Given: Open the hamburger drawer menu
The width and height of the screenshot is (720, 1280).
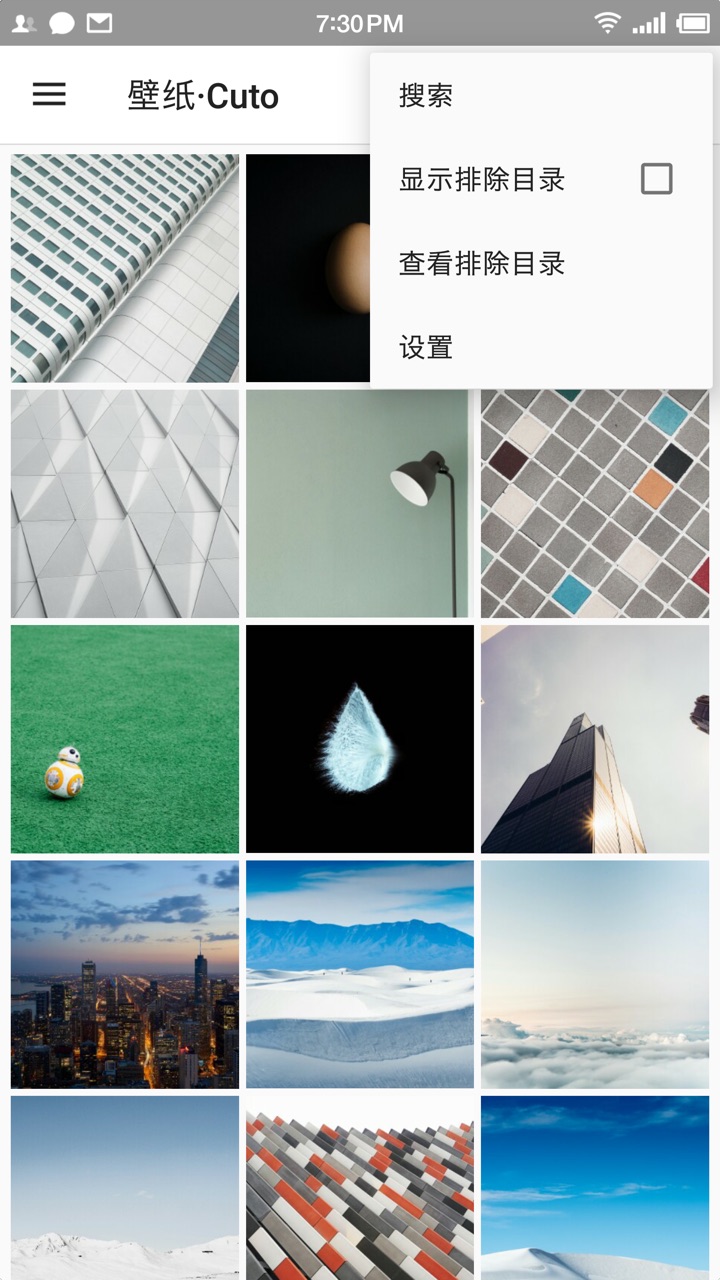Looking at the screenshot, I should (x=49, y=95).
